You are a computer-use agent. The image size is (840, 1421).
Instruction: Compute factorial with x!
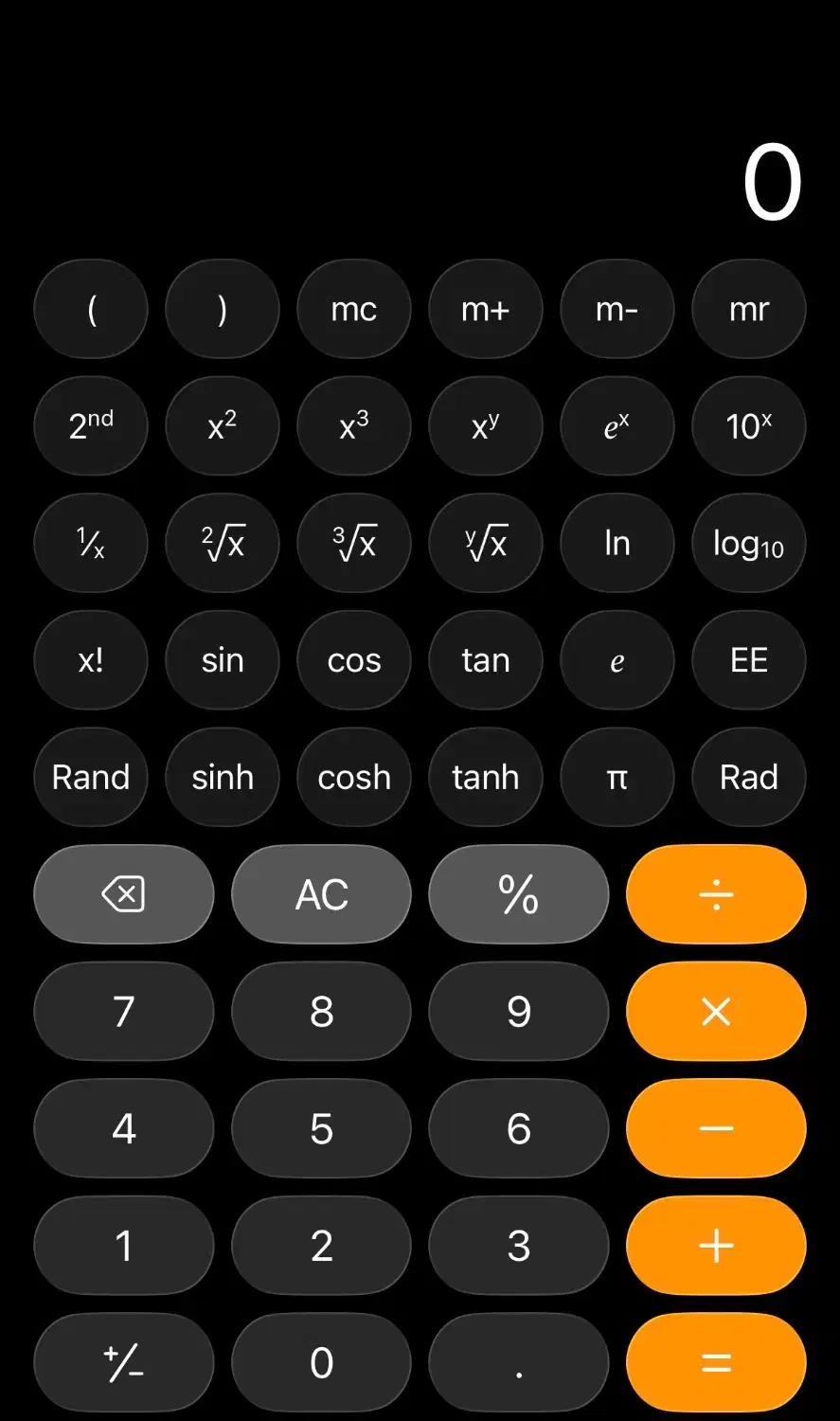91,660
